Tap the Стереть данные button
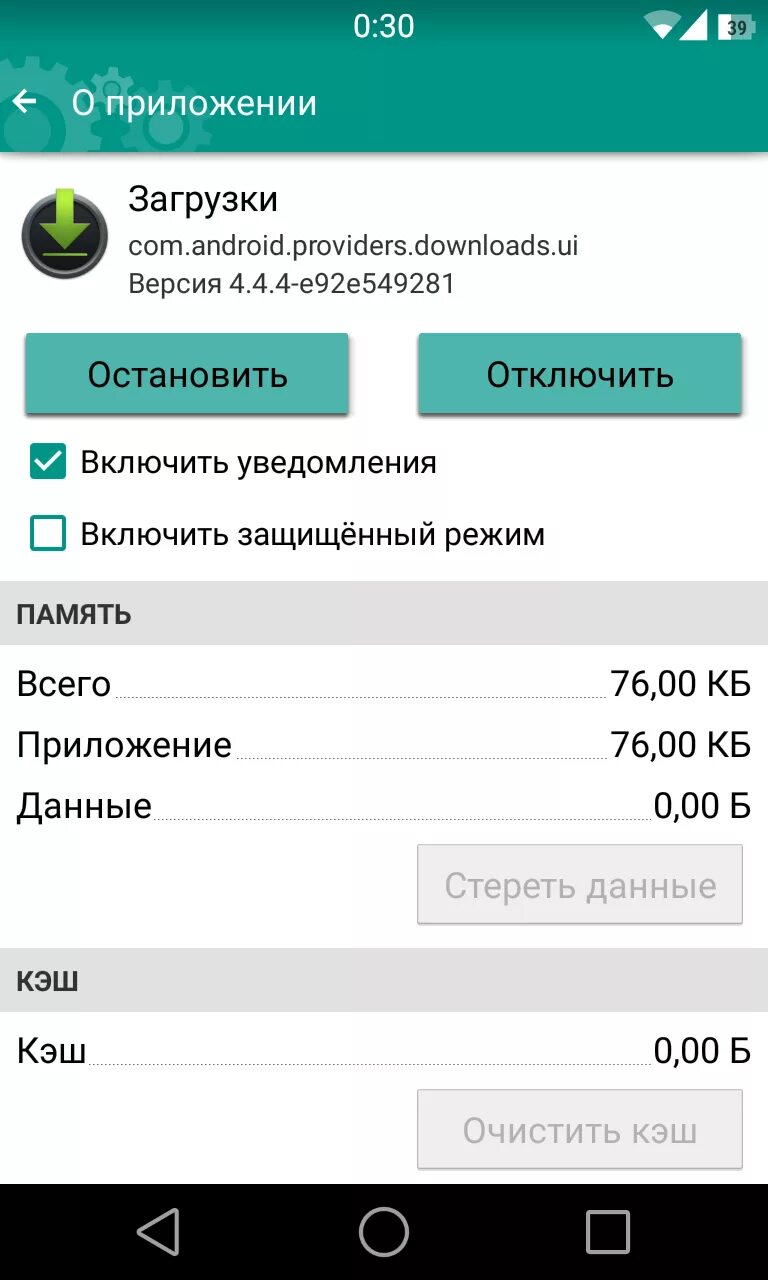Viewport: 768px width, 1280px height. pyautogui.click(x=580, y=885)
